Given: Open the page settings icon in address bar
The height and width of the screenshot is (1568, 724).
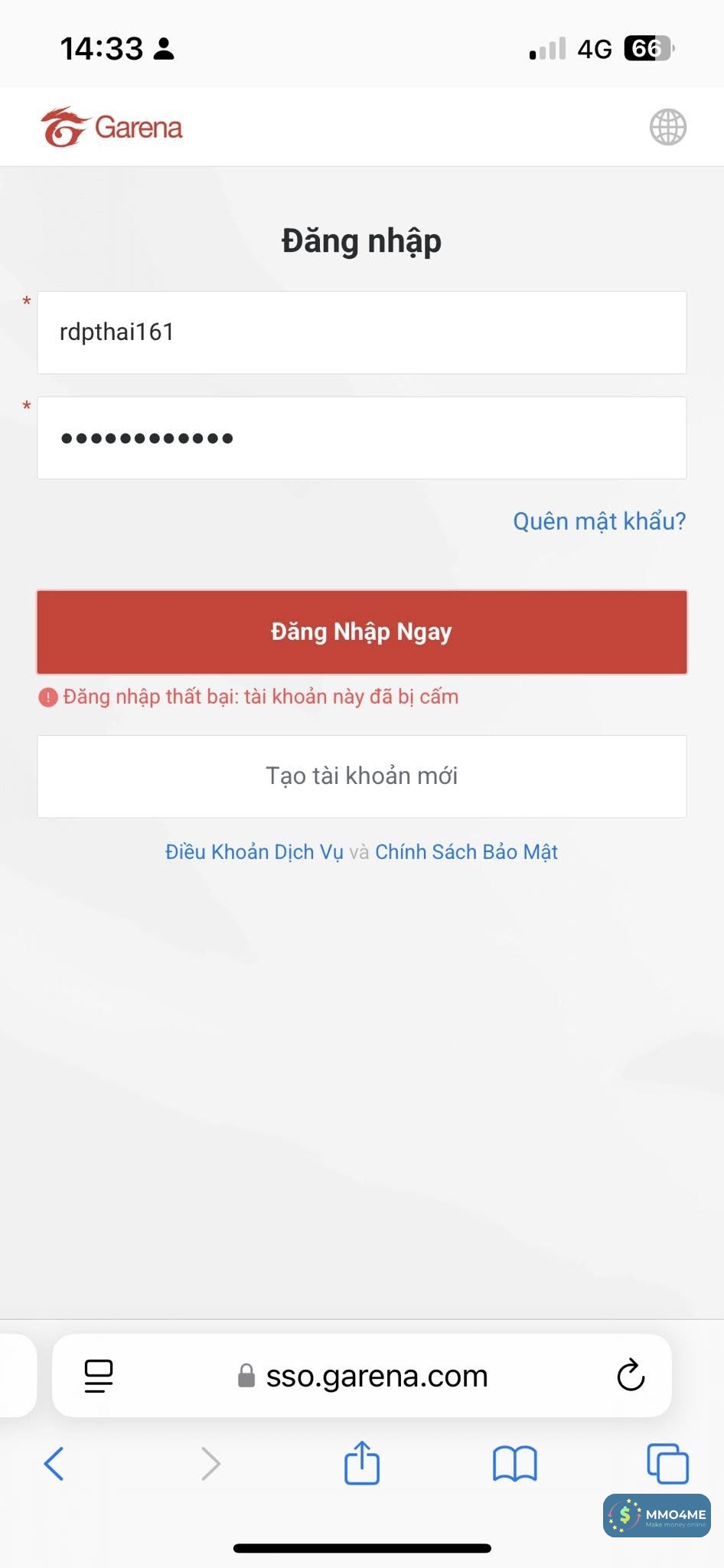Looking at the screenshot, I should coord(99,1377).
